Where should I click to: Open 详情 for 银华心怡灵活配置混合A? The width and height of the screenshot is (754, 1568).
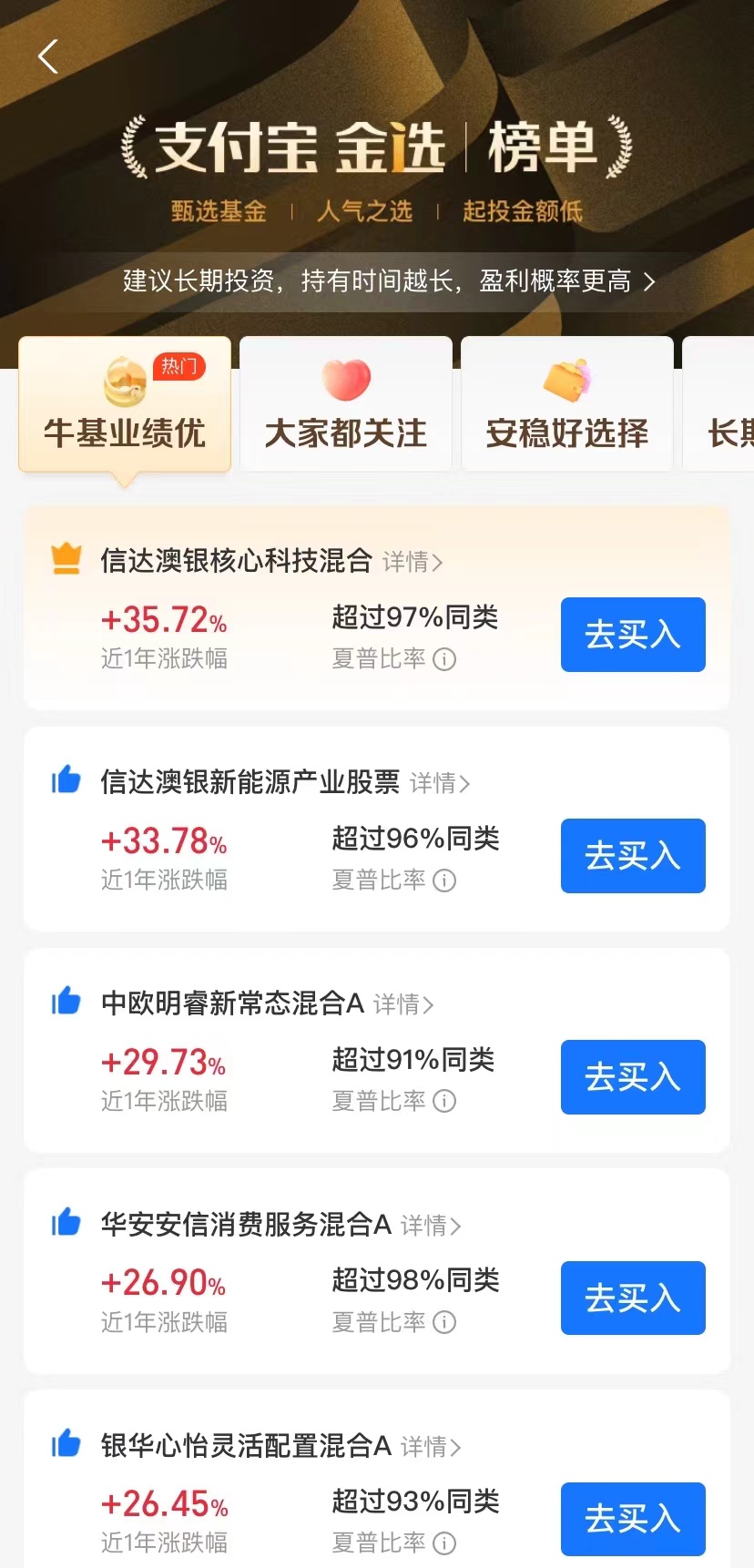coord(431,1447)
